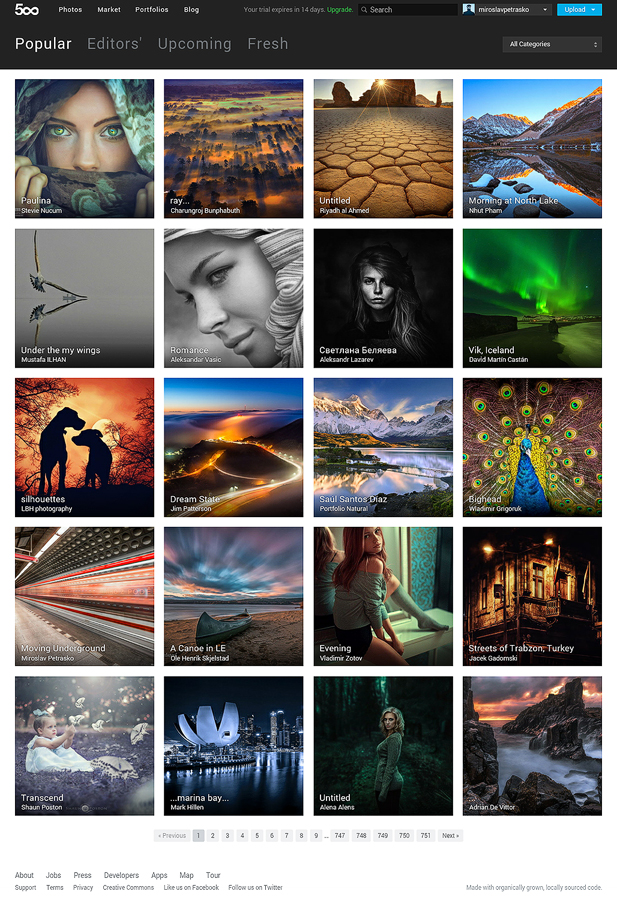Open the Vik, Iceland aurora photo

pyautogui.click(x=532, y=297)
